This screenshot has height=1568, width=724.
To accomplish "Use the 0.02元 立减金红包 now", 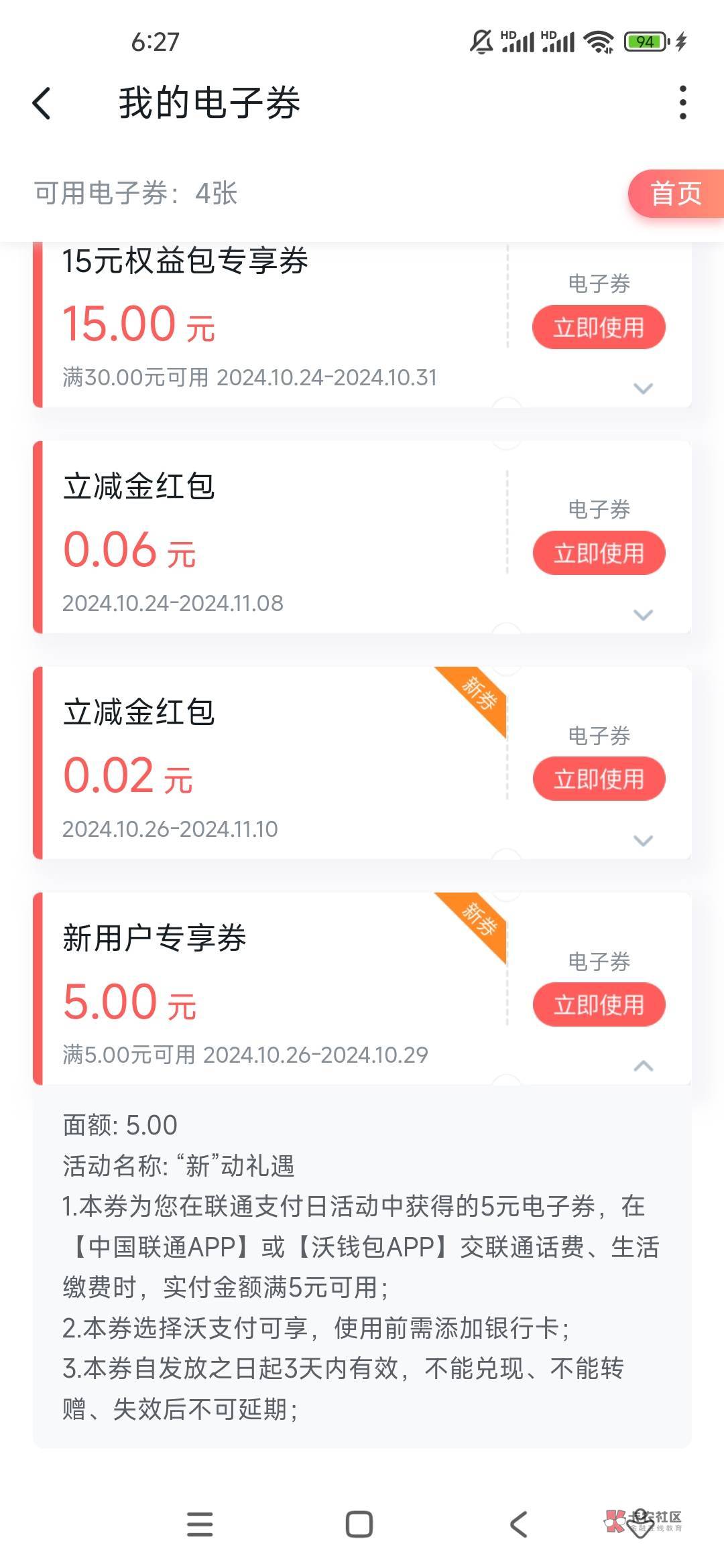I will pos(599,779).
